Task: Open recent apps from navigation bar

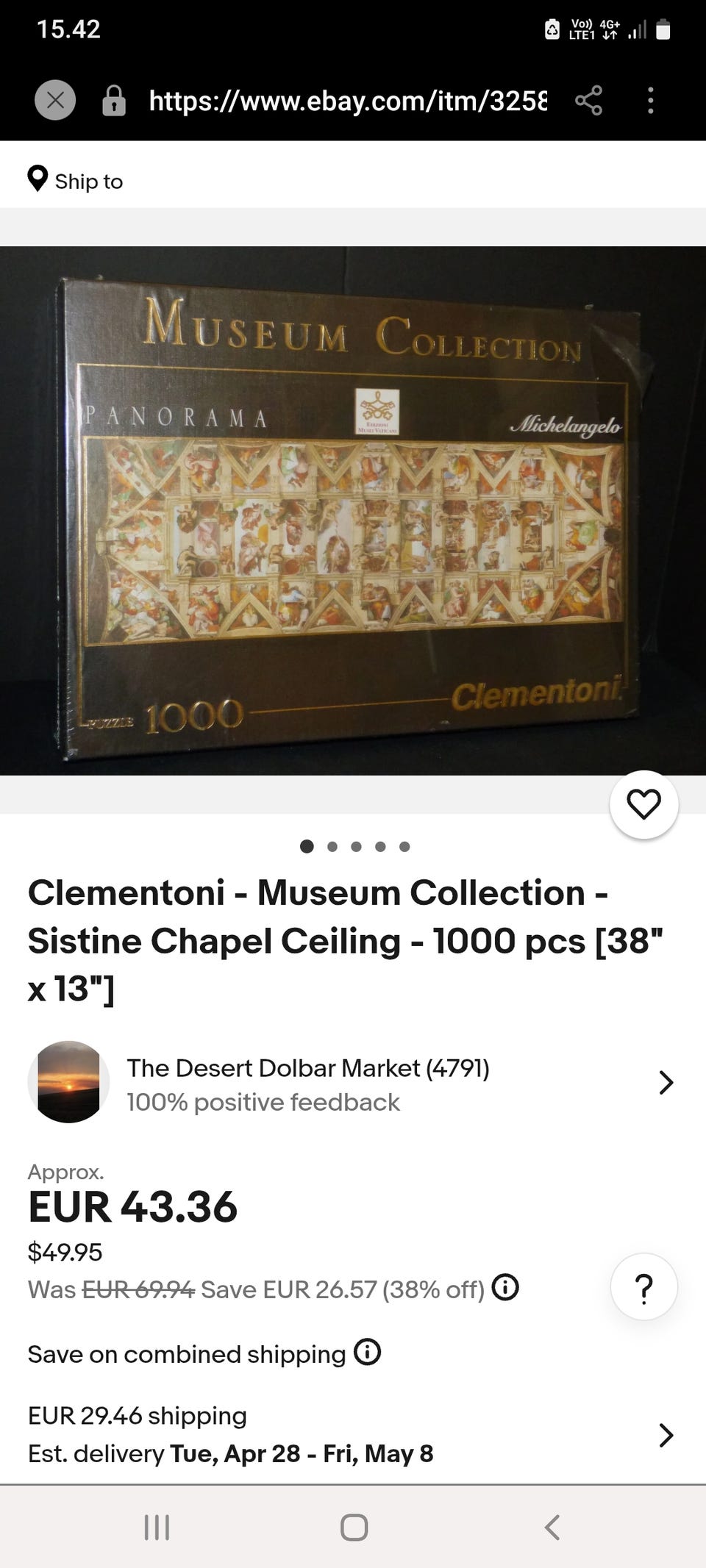Action: tap(157, 1527)
